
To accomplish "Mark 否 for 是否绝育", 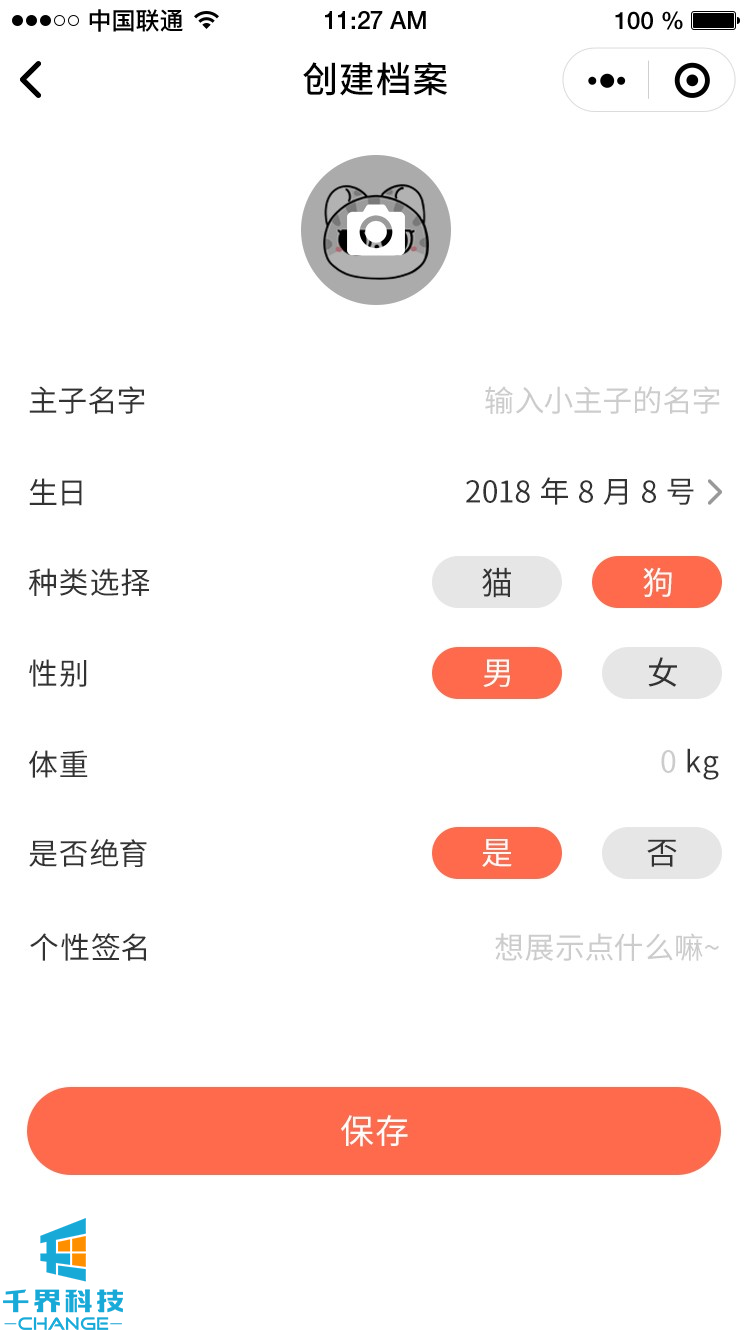I will tap(661, 853).
